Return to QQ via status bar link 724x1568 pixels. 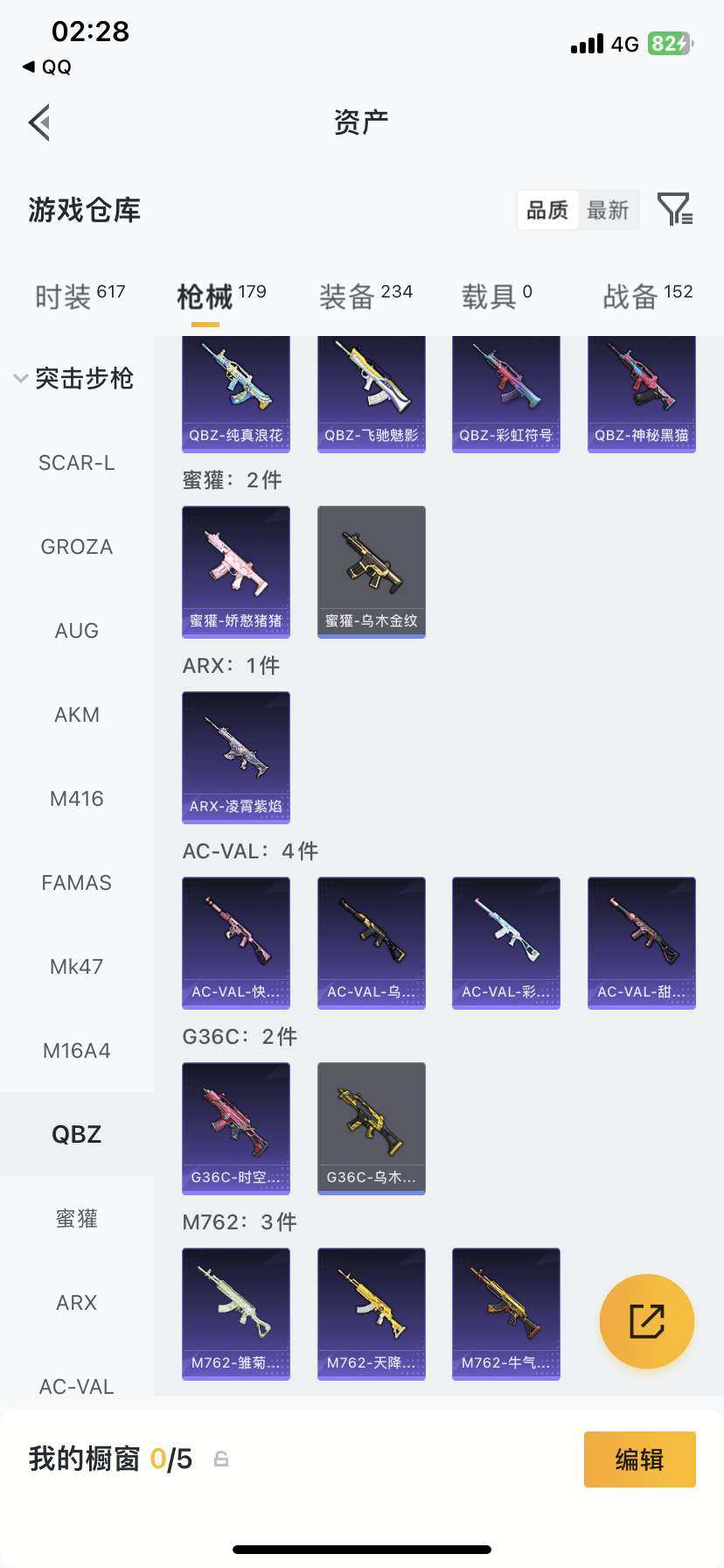coord(47,67)
